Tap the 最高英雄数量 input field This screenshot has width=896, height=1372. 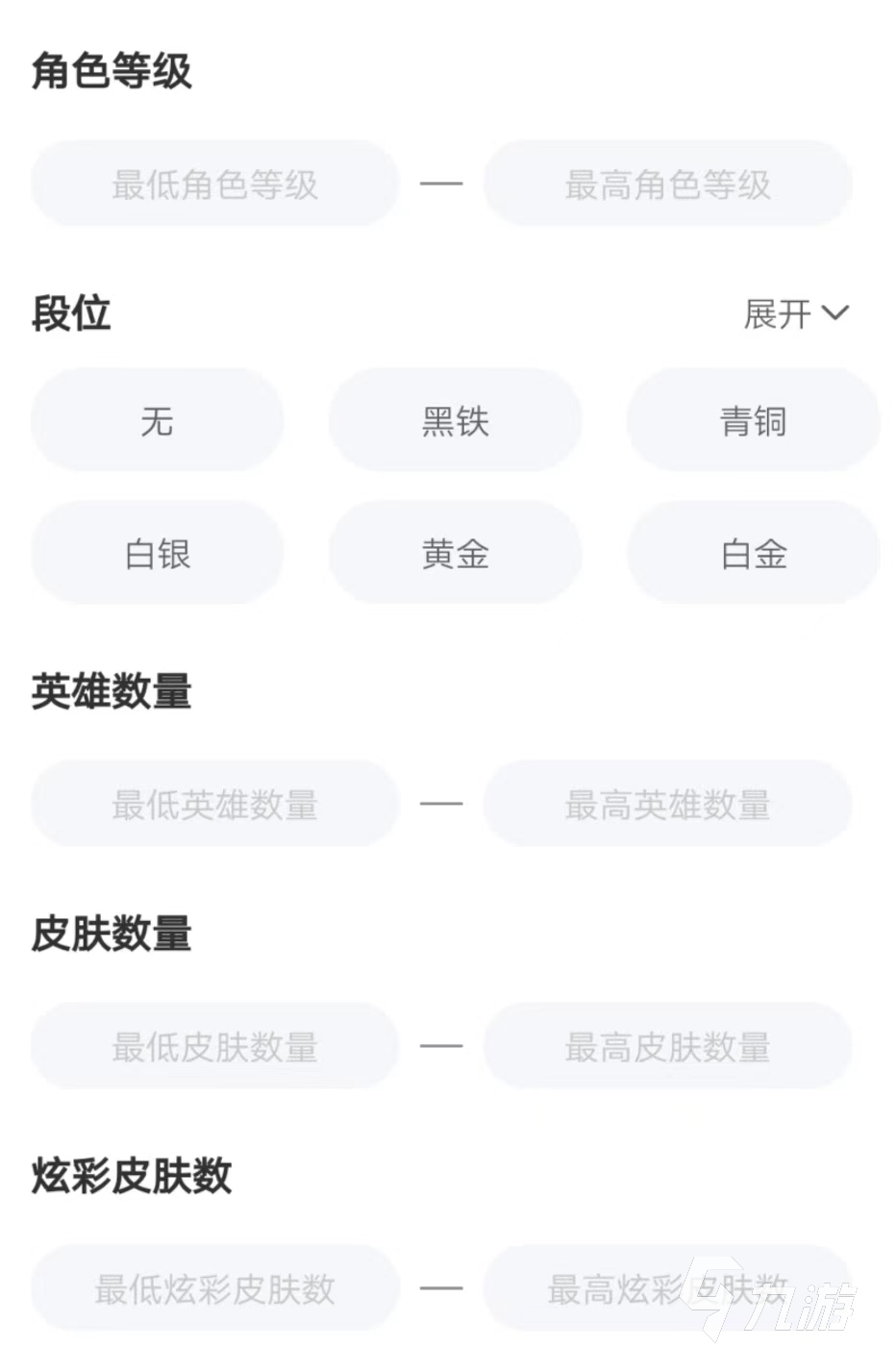point(667,804)
